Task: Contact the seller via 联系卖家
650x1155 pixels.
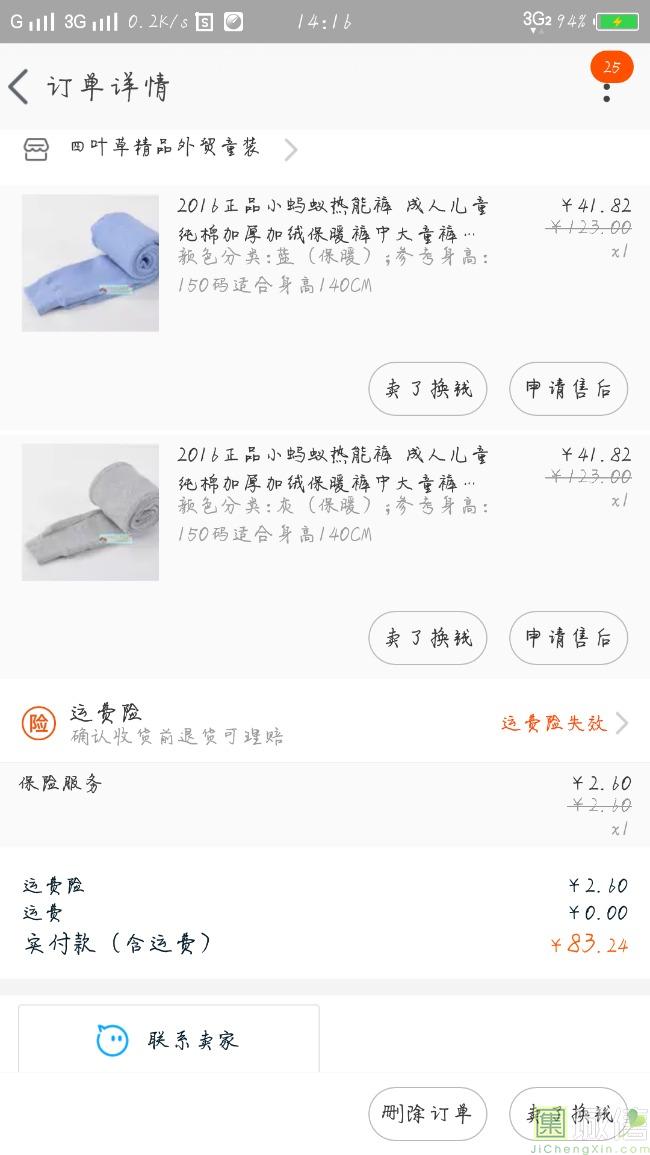Action: pos(169,1040)
